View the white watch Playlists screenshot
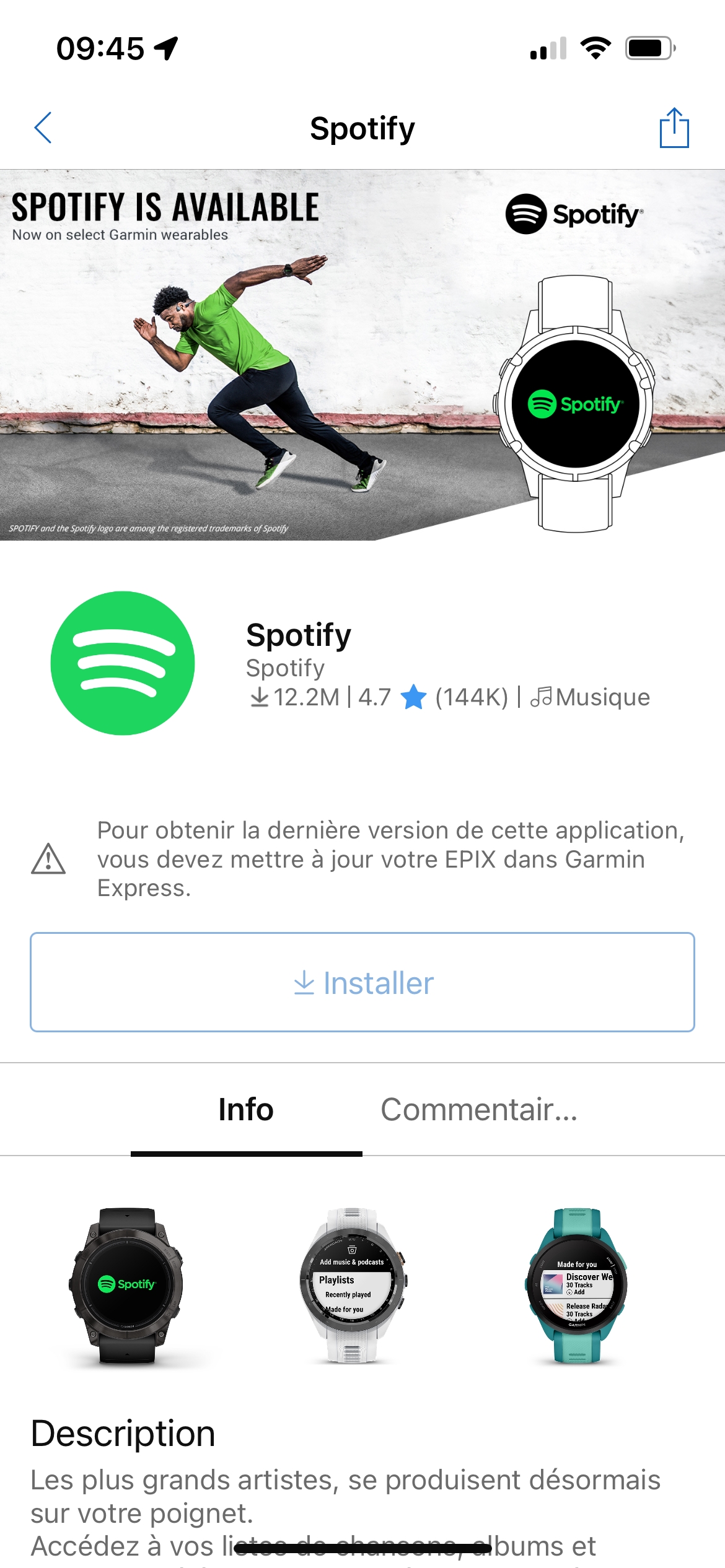This screenshot has height=1568, width=725. [x=352, y=1284]
